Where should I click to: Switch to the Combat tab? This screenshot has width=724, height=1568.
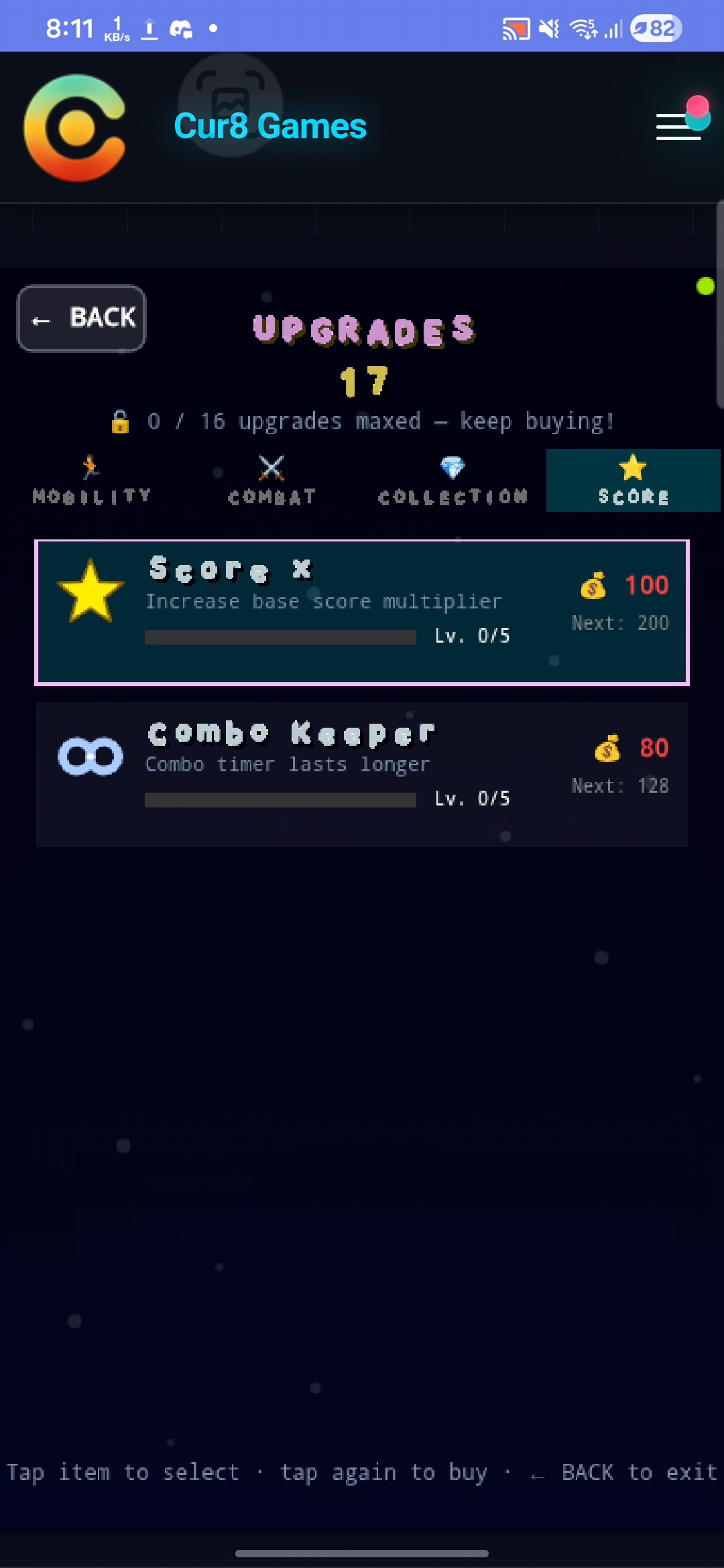271,480
